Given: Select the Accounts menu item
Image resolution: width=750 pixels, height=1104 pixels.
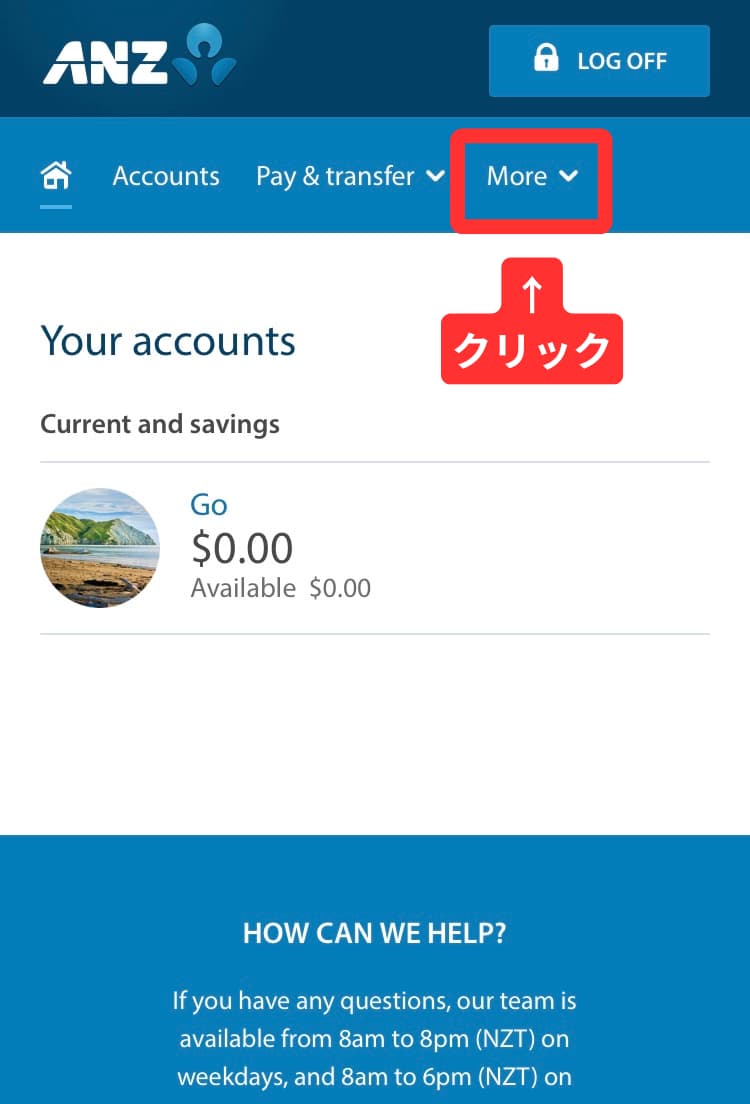Looking at the screenshot, I should point(166,176).
